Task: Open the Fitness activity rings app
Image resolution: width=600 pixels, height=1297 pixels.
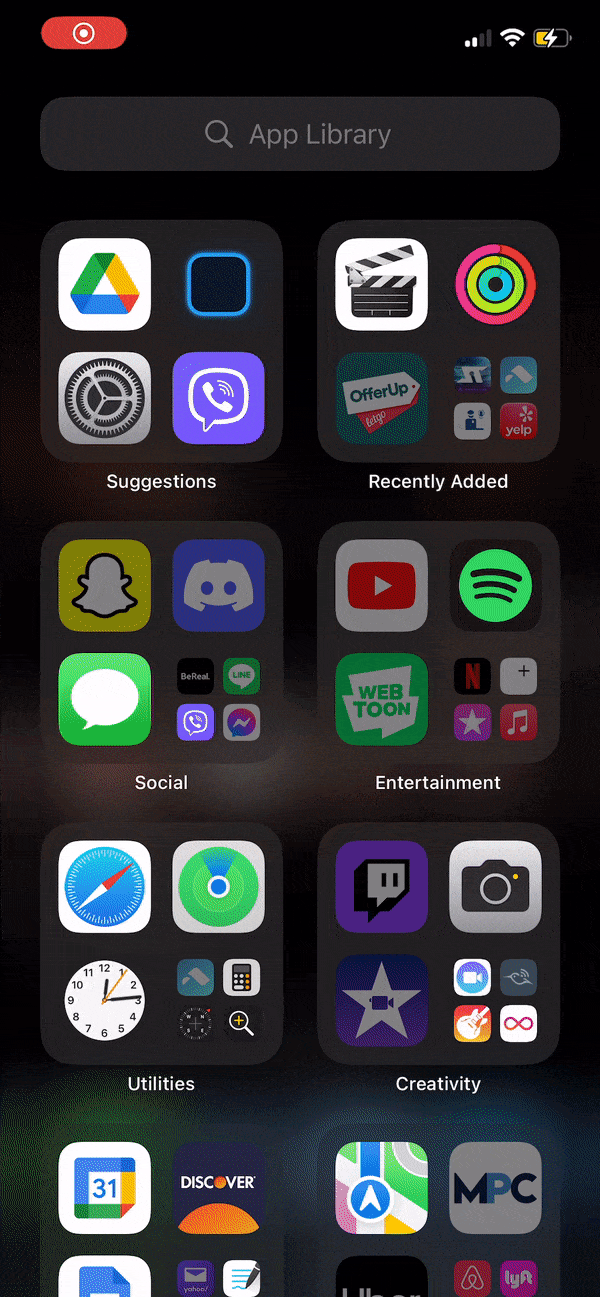Action: click(x=495, y=284)
